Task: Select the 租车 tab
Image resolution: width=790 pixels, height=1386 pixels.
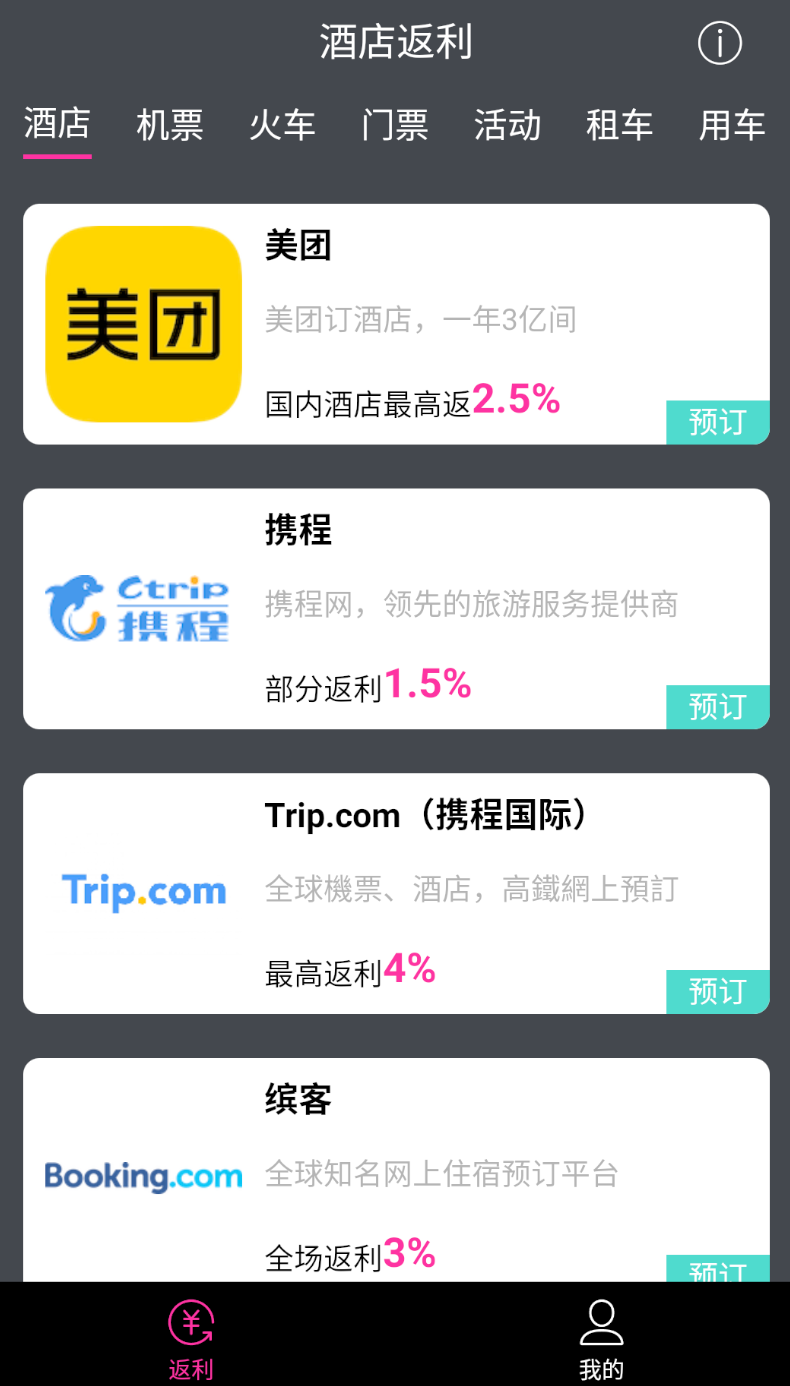Action: (620, 124)
